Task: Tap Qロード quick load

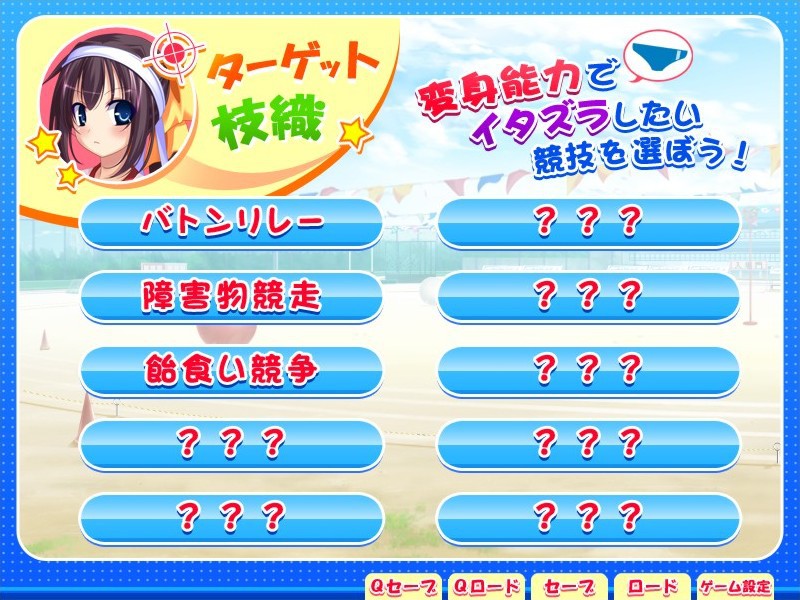Action: click(486, 586)
